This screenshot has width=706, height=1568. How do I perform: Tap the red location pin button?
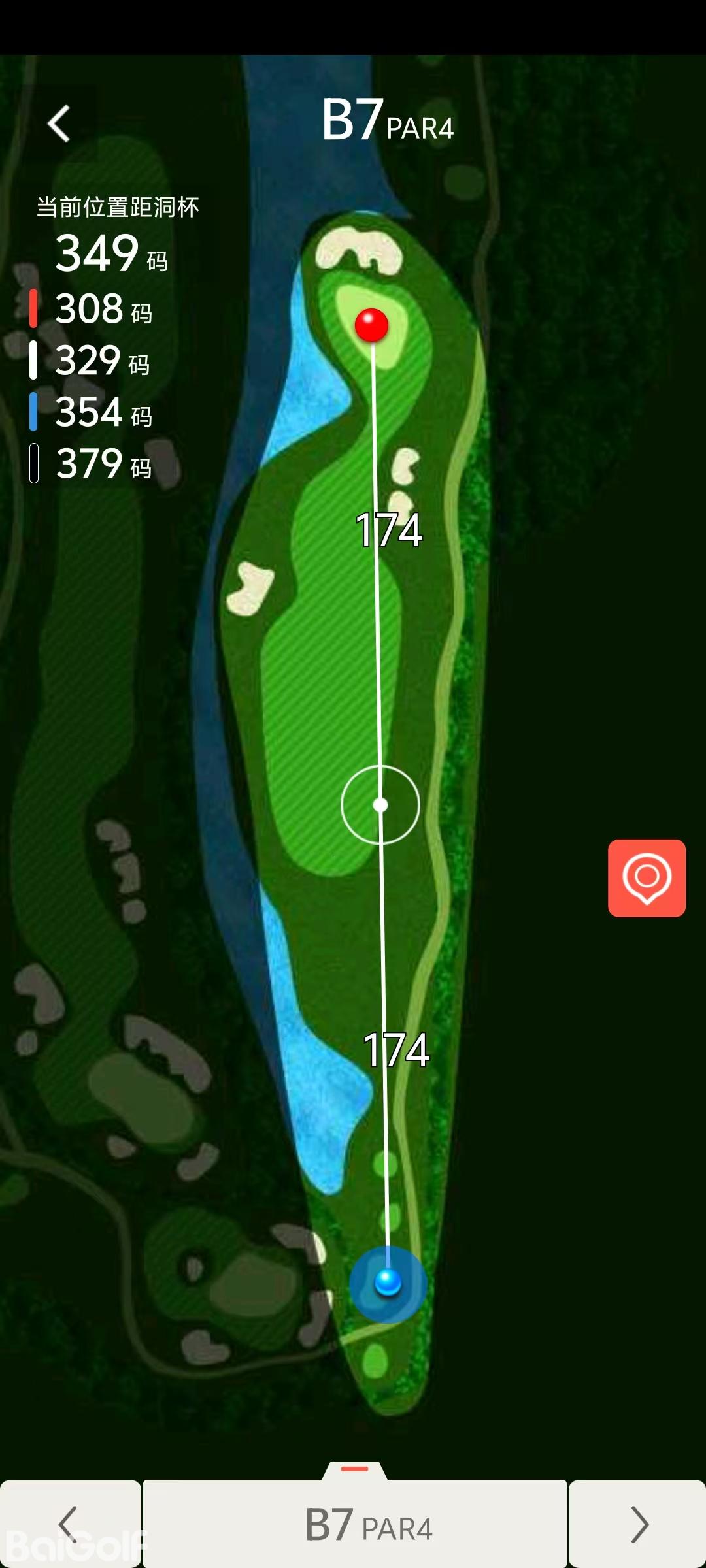[x=647, y=877]
